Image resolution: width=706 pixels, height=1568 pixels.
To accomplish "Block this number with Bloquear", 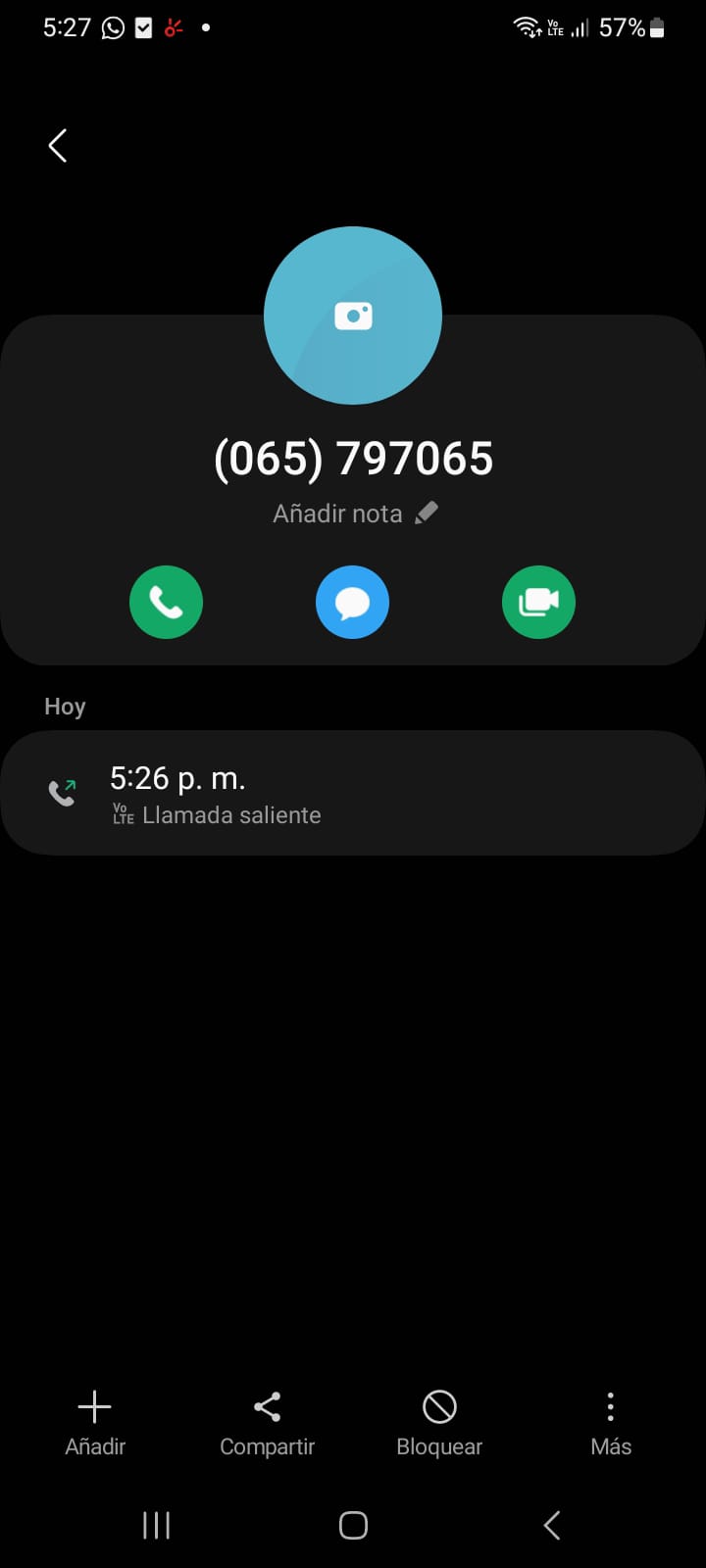I will [x=439, y=1423].
